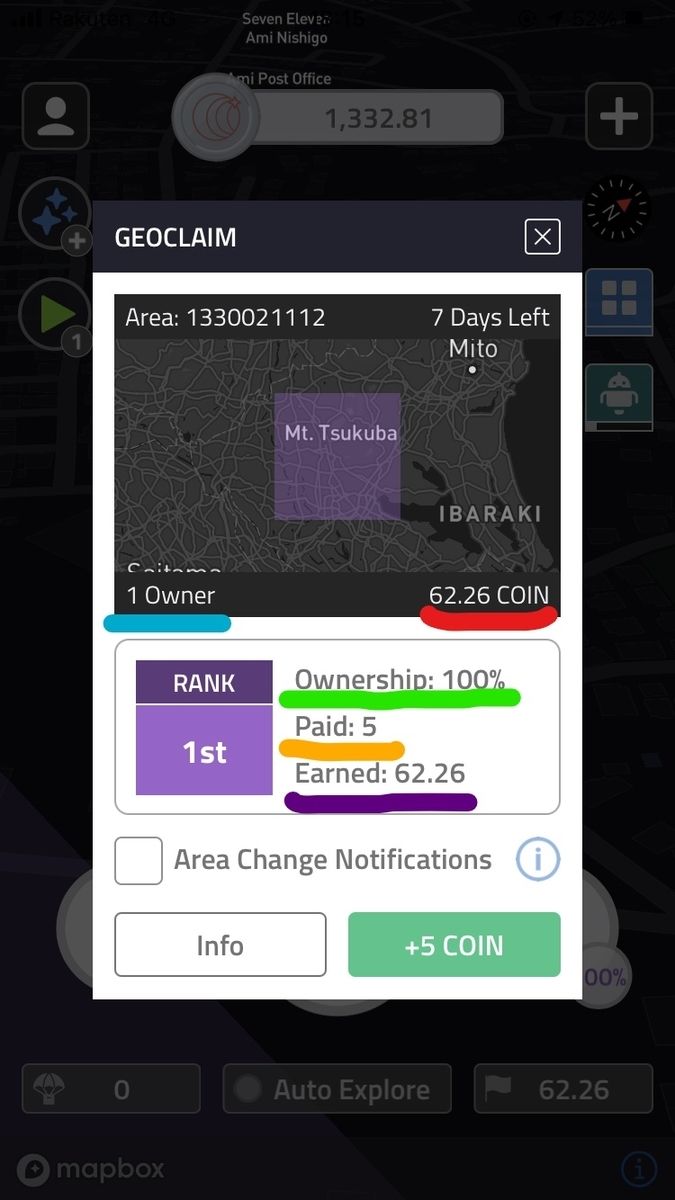The width and height of the screenshot is (675, 1200).
Task: Open the Area Change Notifications info icon
Action: 537,859
